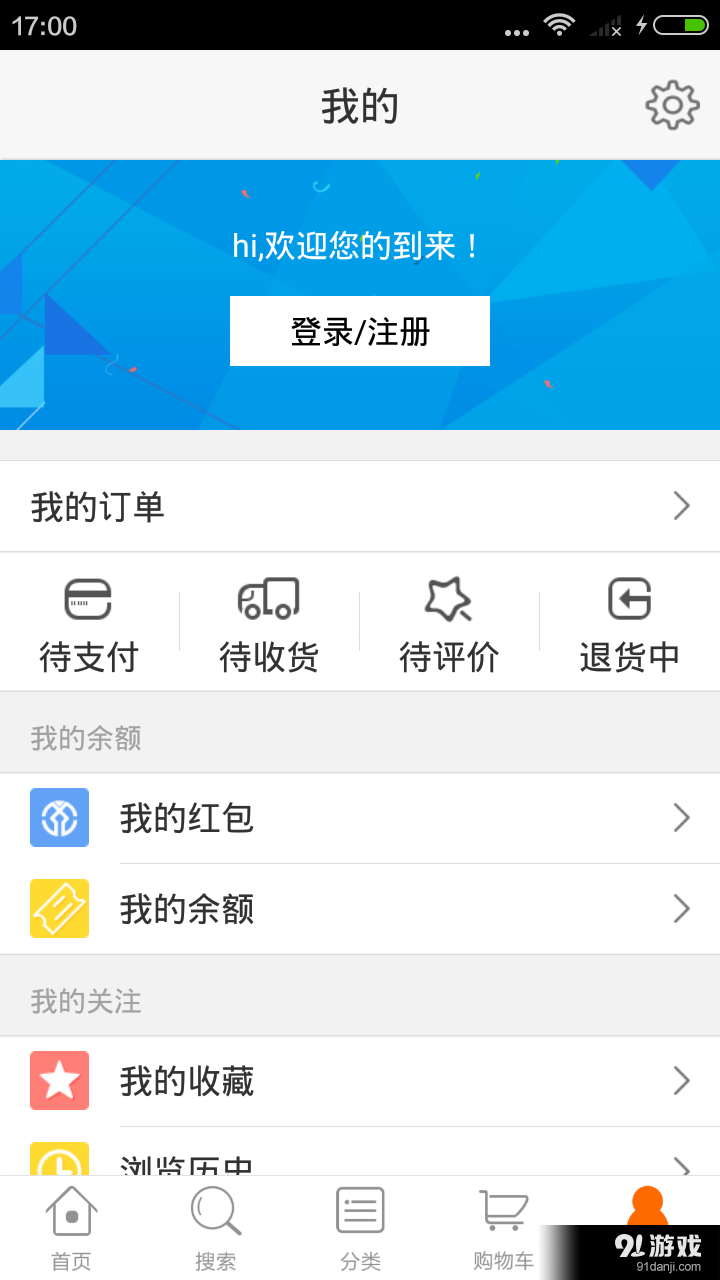The image size is (720, 1280).
Task: Open the 分类 categories tab
Action: 359,1226
